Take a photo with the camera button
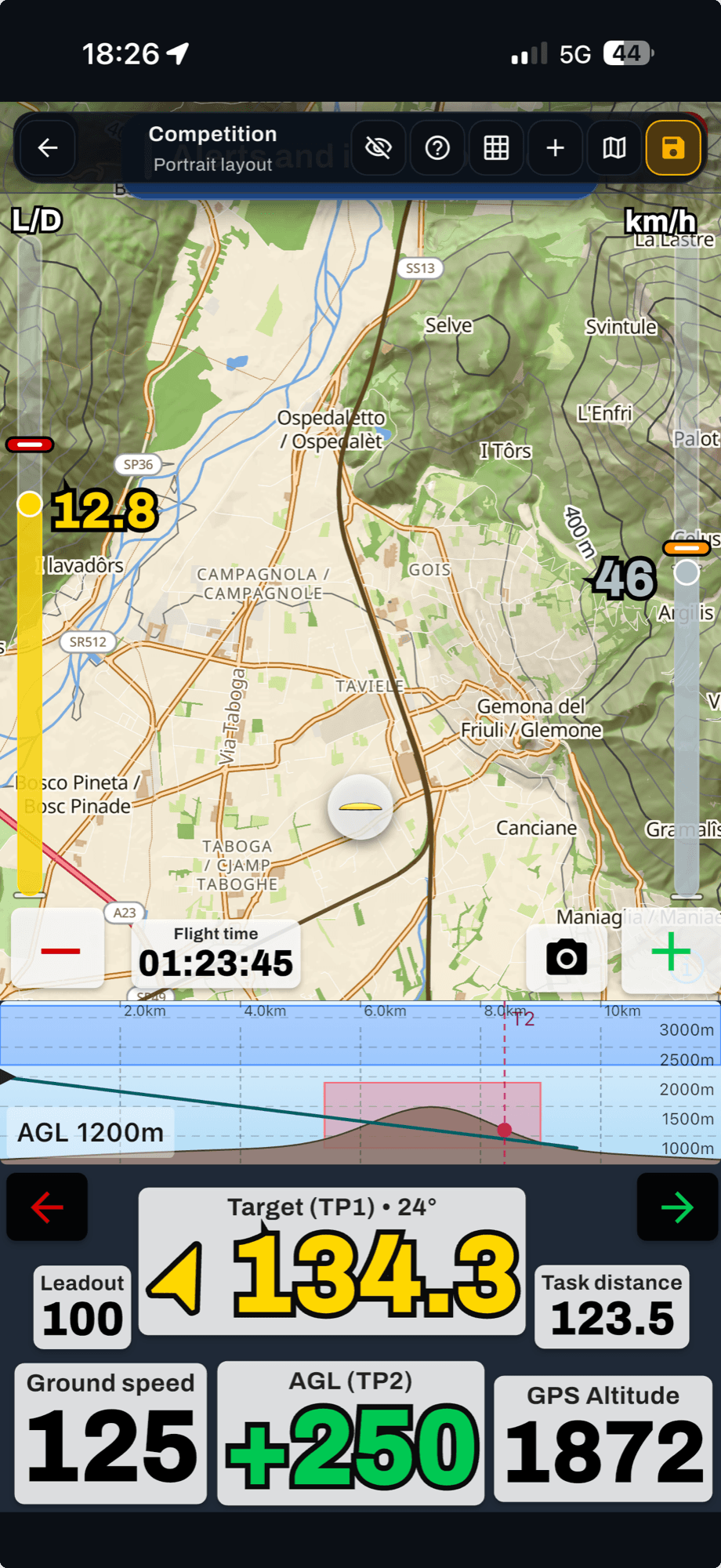The height and width of the screenshot is (1568, 721). click(567, 958)
